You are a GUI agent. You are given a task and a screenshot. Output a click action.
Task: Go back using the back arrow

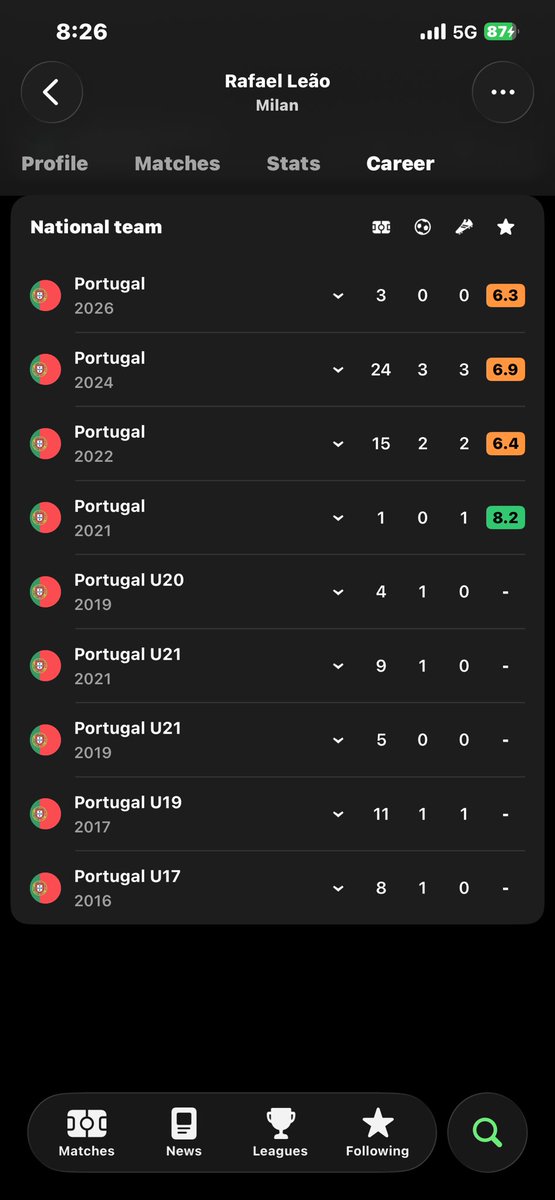(51, 92)
